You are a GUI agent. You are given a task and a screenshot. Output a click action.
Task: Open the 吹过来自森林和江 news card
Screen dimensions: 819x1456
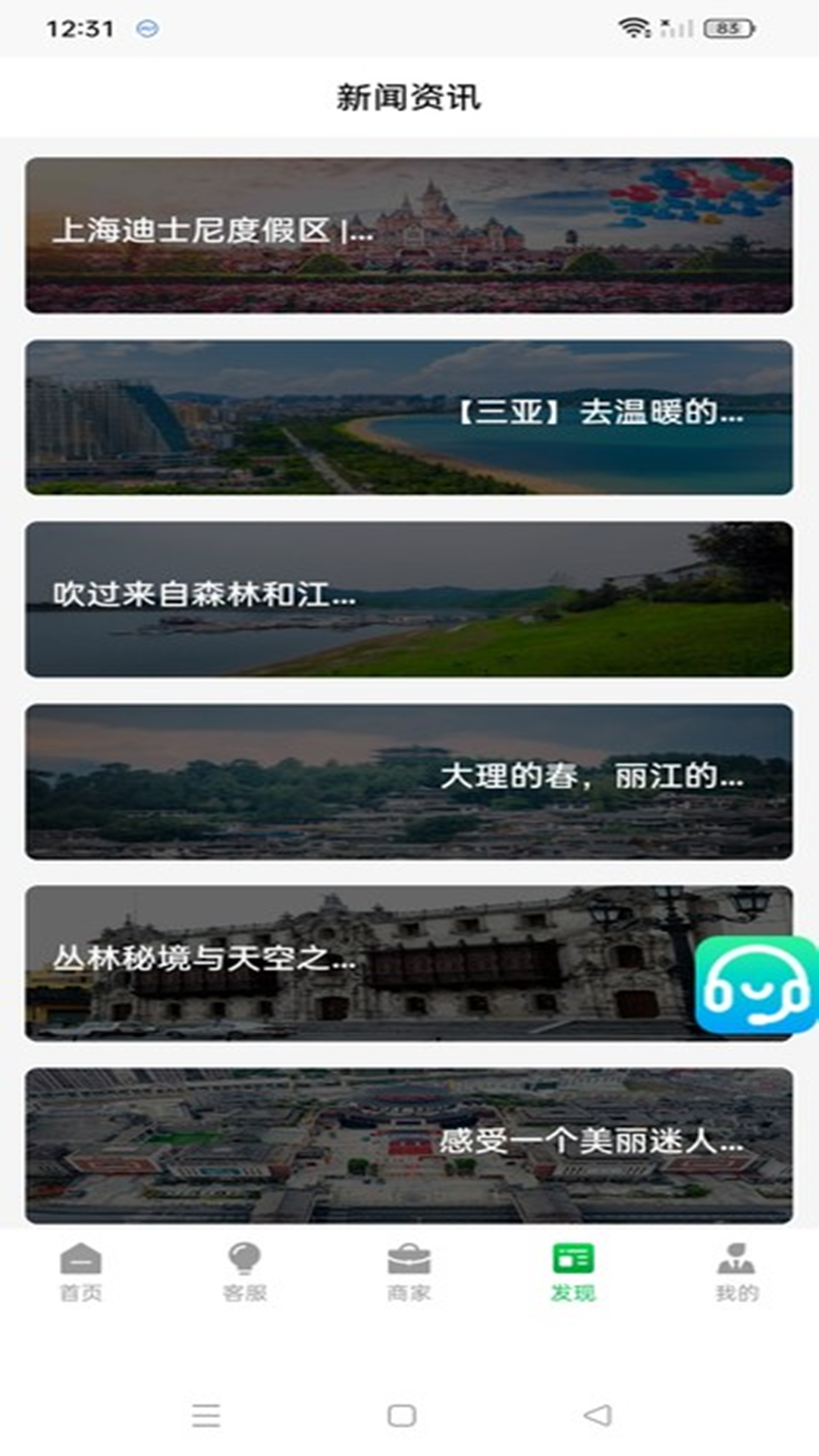pyautogui.click(x=409, y=599)
